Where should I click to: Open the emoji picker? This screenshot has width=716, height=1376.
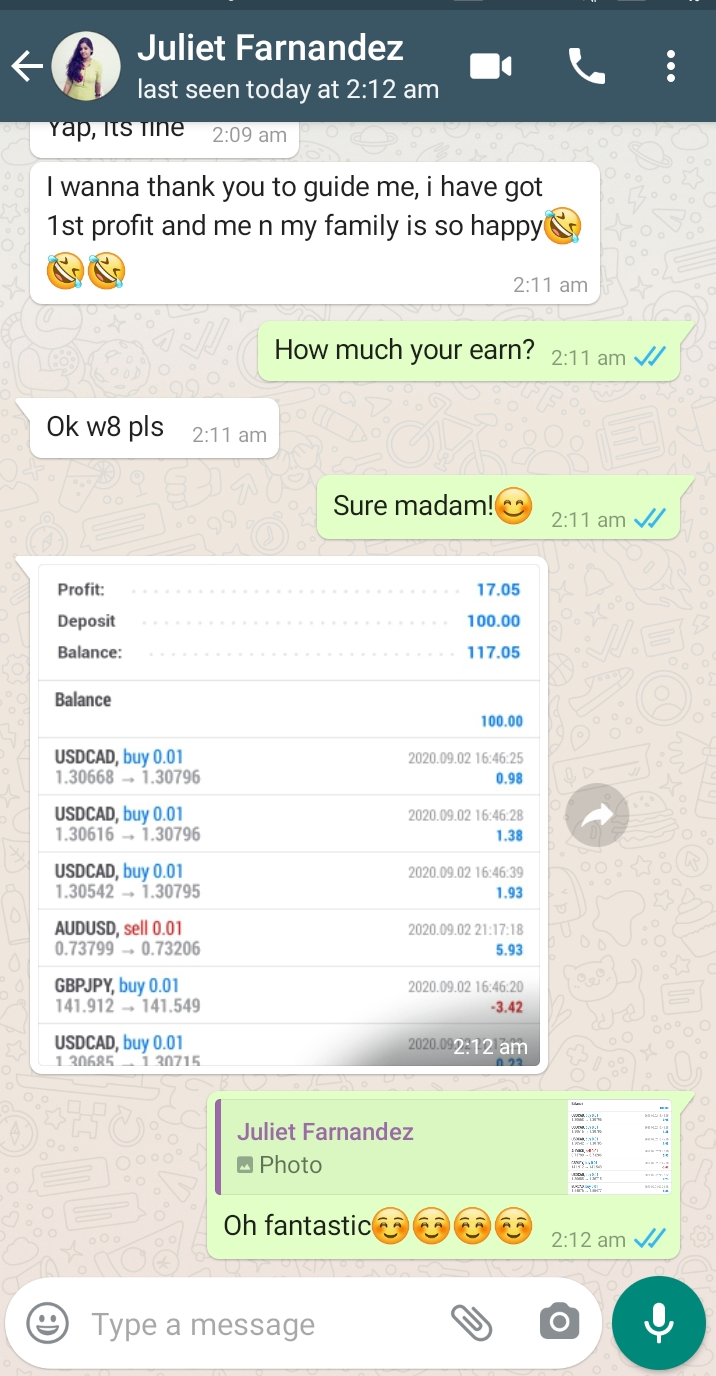pos(47,1324)
